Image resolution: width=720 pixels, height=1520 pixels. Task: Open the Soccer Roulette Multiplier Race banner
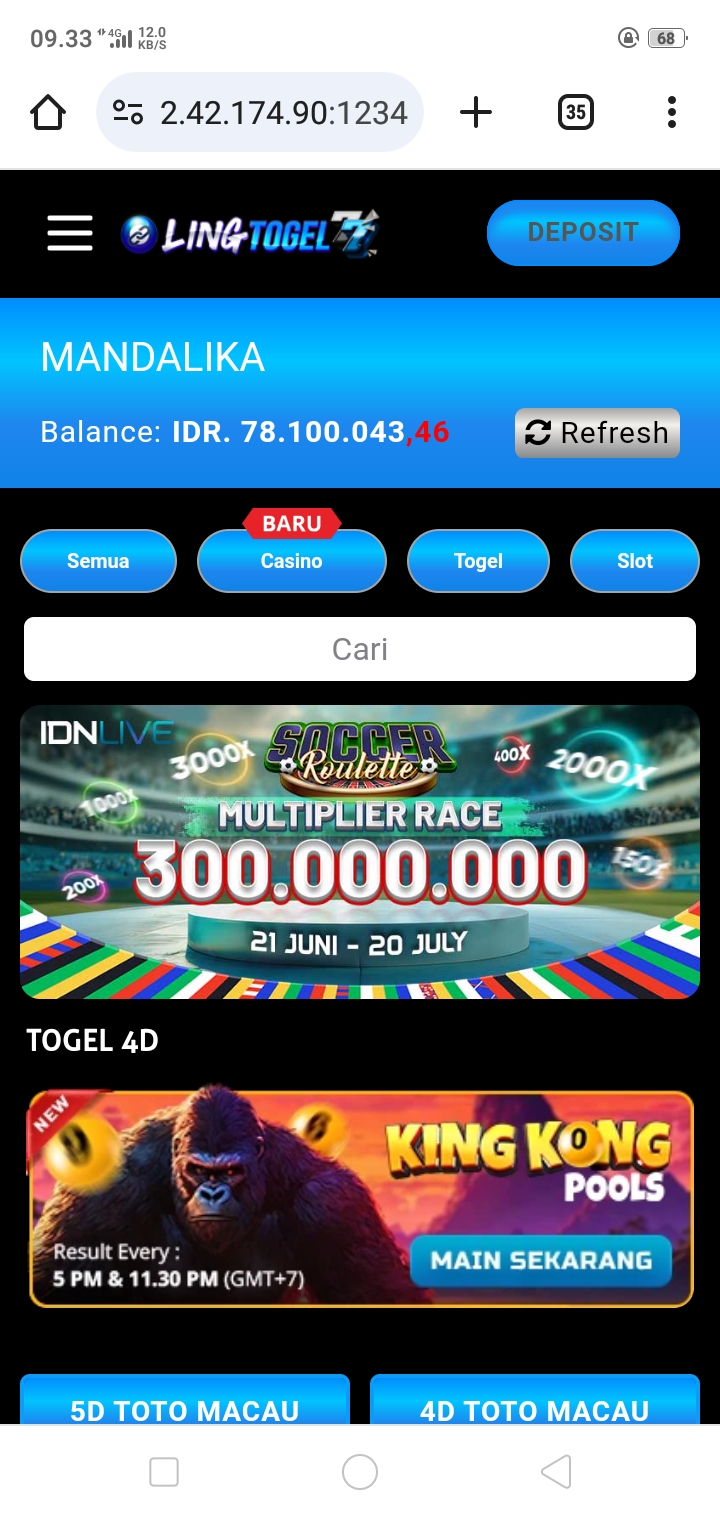(x=360, y=852)
